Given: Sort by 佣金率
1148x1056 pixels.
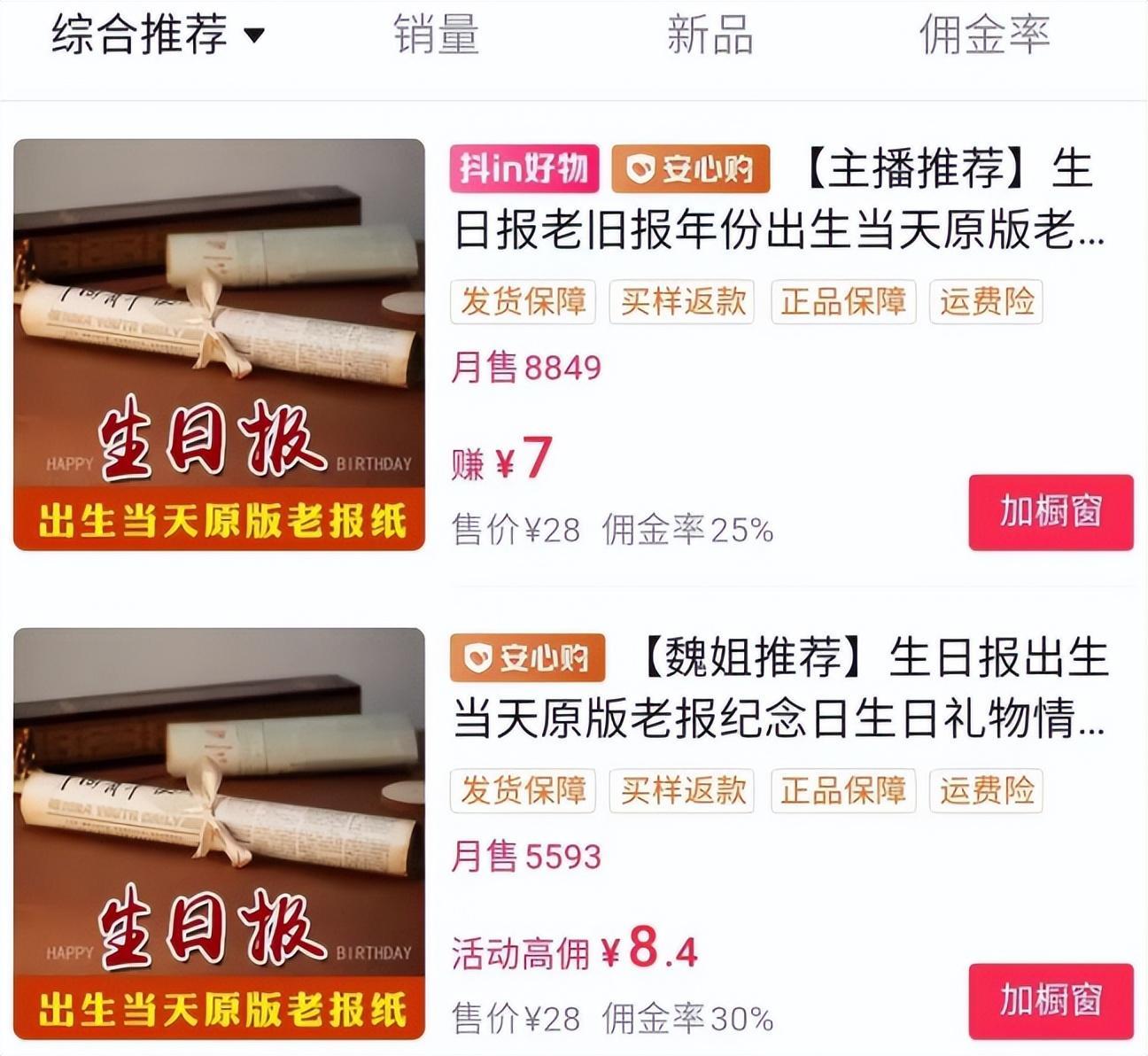Looking at the screenshot, I should point(984,35).
